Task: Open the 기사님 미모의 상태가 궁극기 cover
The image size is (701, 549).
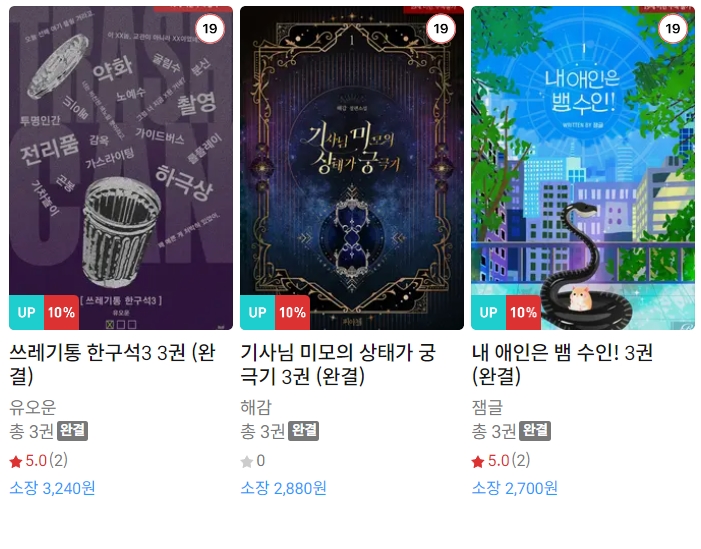Action: point(352,168)
